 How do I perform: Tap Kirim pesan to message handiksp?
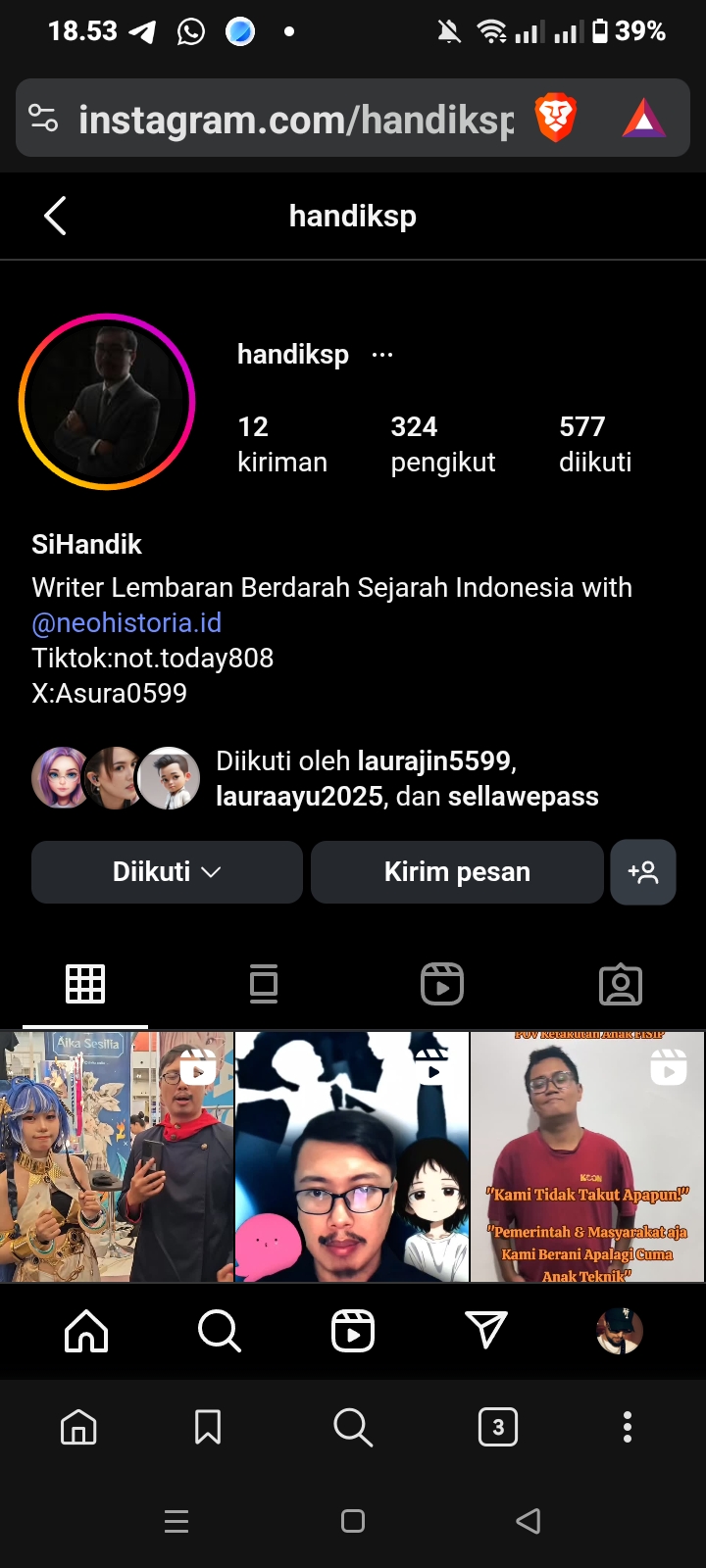pyautogui.click(x=457, y=872)
